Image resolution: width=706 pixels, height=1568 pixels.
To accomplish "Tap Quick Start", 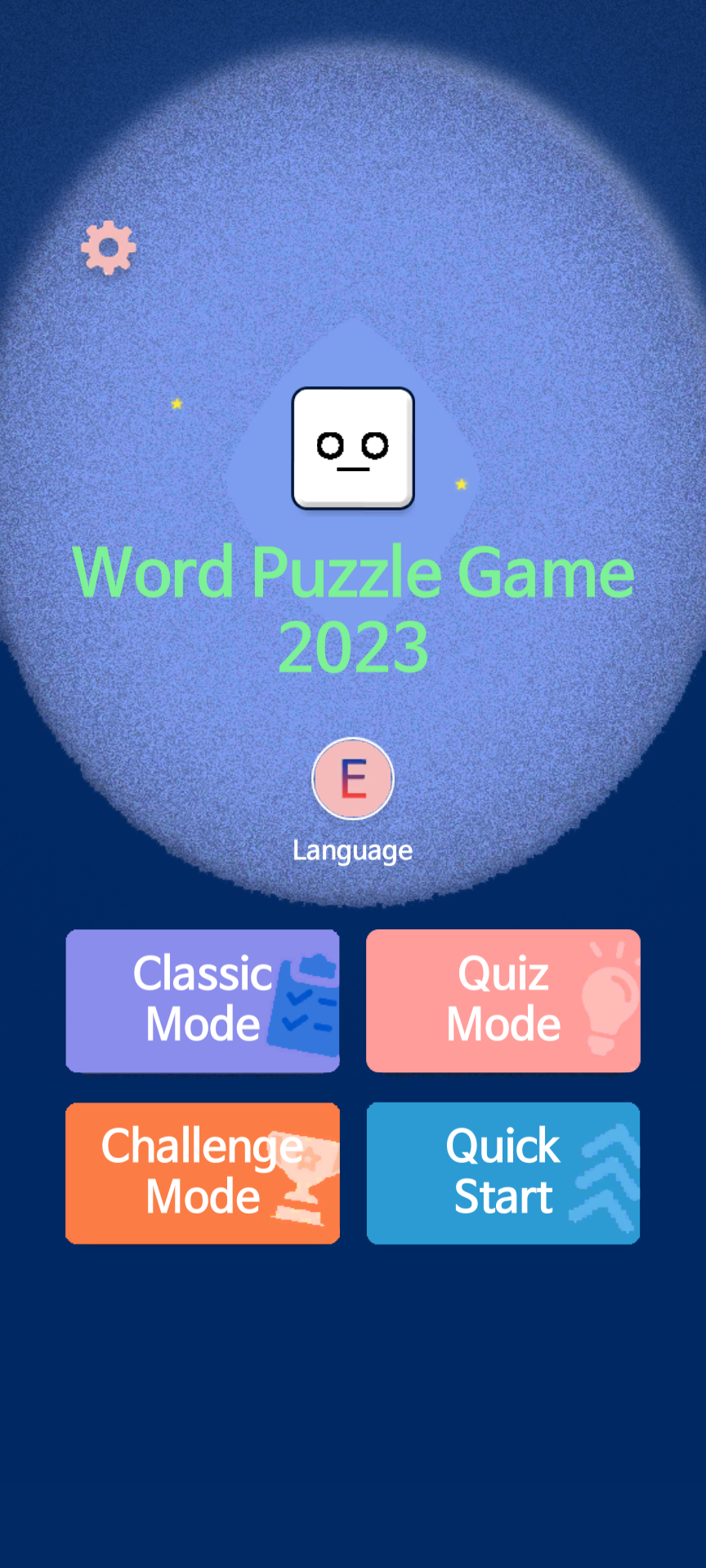I will tap(503, 1173).
